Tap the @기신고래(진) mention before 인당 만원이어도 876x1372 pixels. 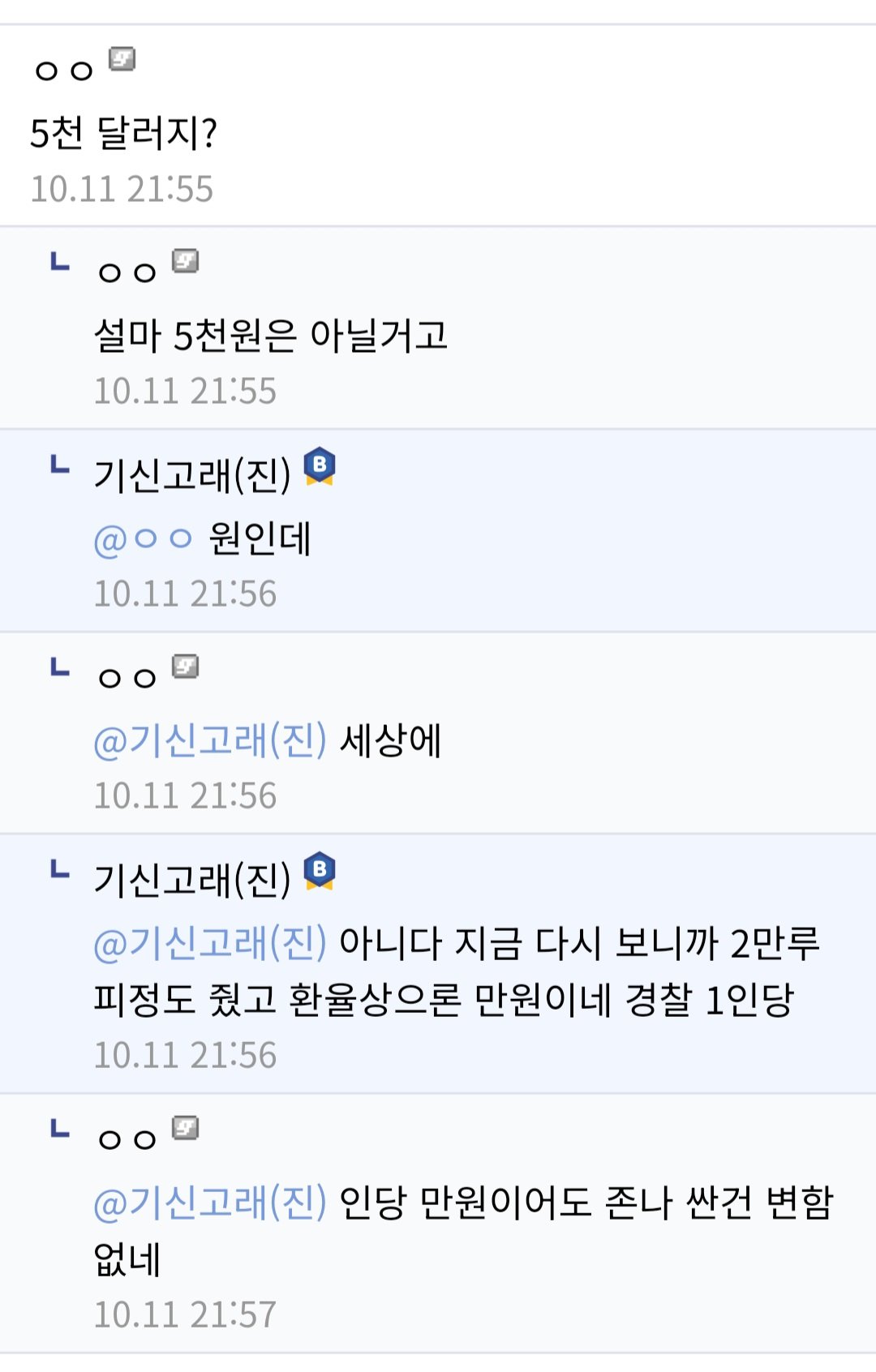[210, 1202]
